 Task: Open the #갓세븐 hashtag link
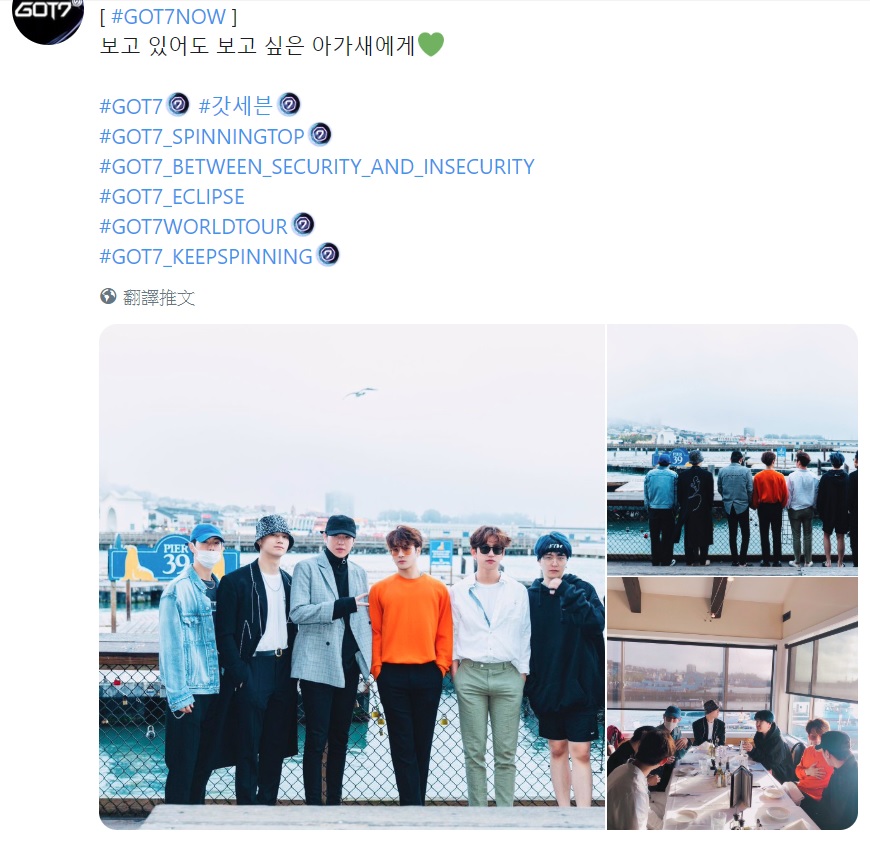pos(236,105)
